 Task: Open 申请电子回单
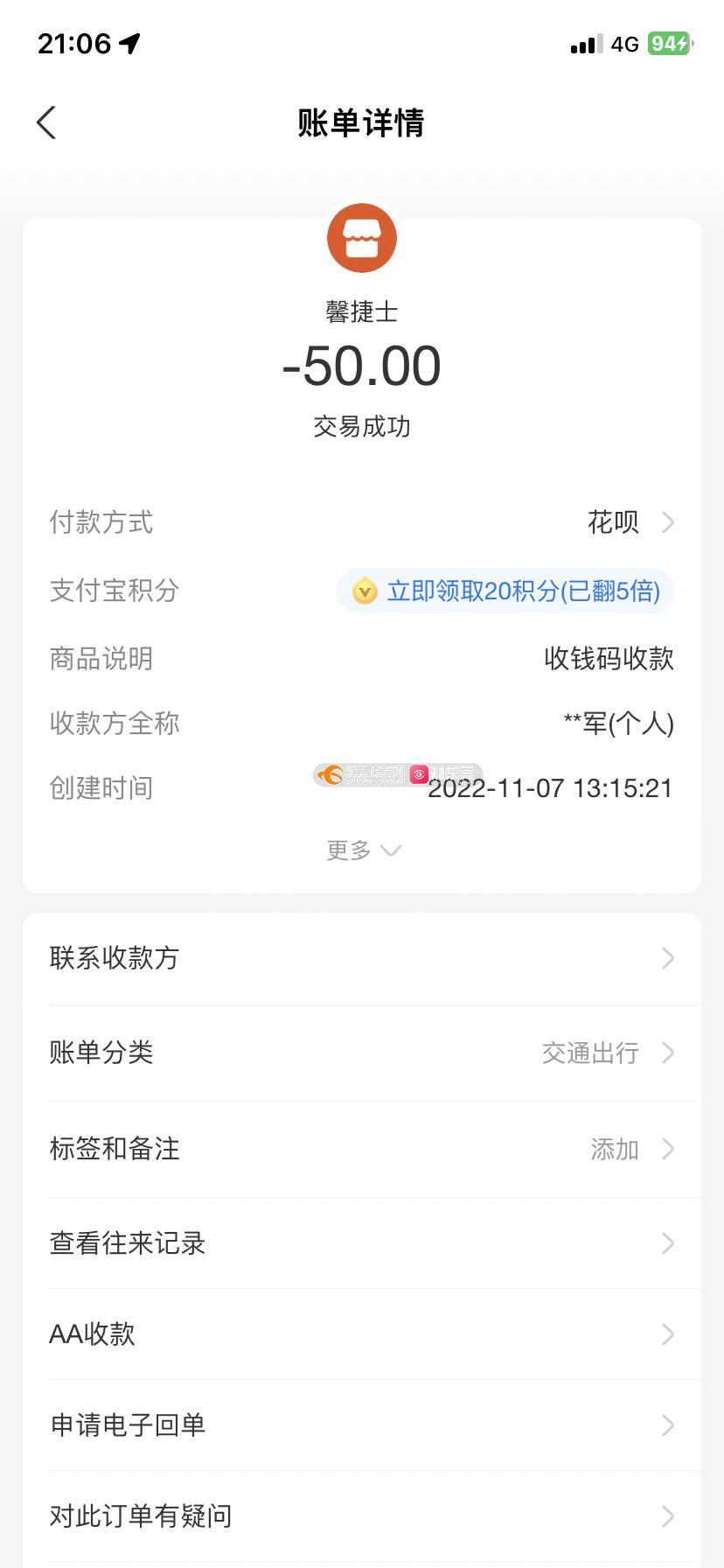click(x=362, y=1425)
